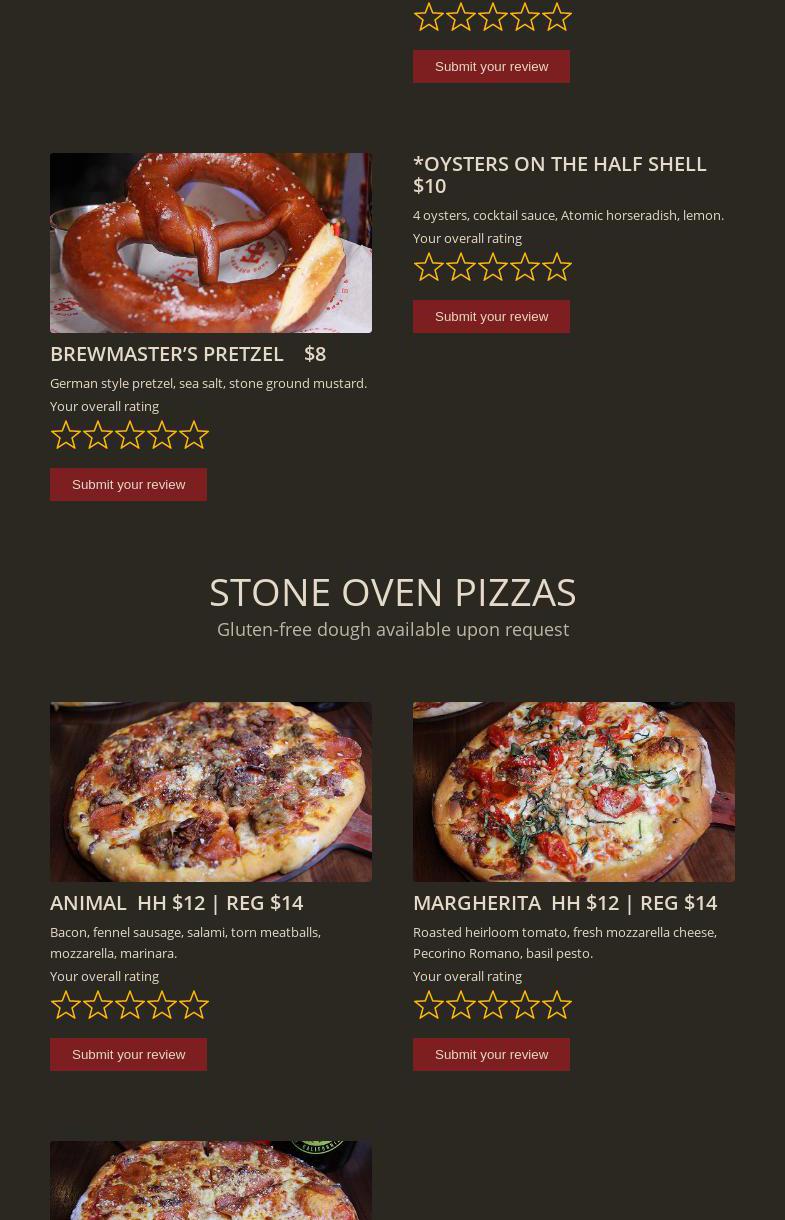Rate Animal pizza three stars

click(x=130, y=1005)
